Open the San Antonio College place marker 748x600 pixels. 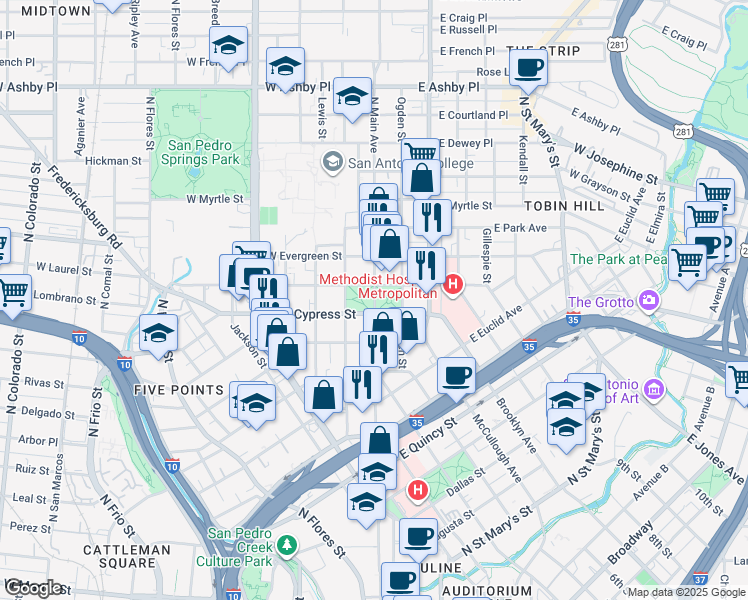[x=332, y=163]
